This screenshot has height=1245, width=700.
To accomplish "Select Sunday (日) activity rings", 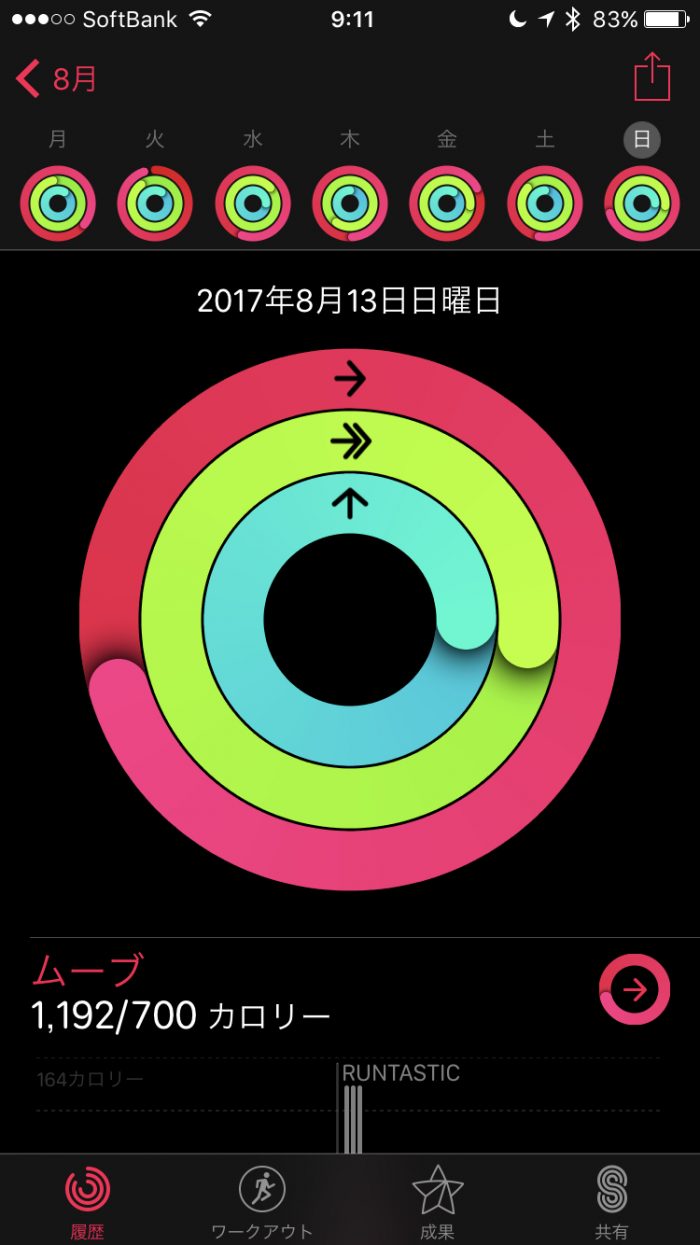I will click(x=642, y=204).
